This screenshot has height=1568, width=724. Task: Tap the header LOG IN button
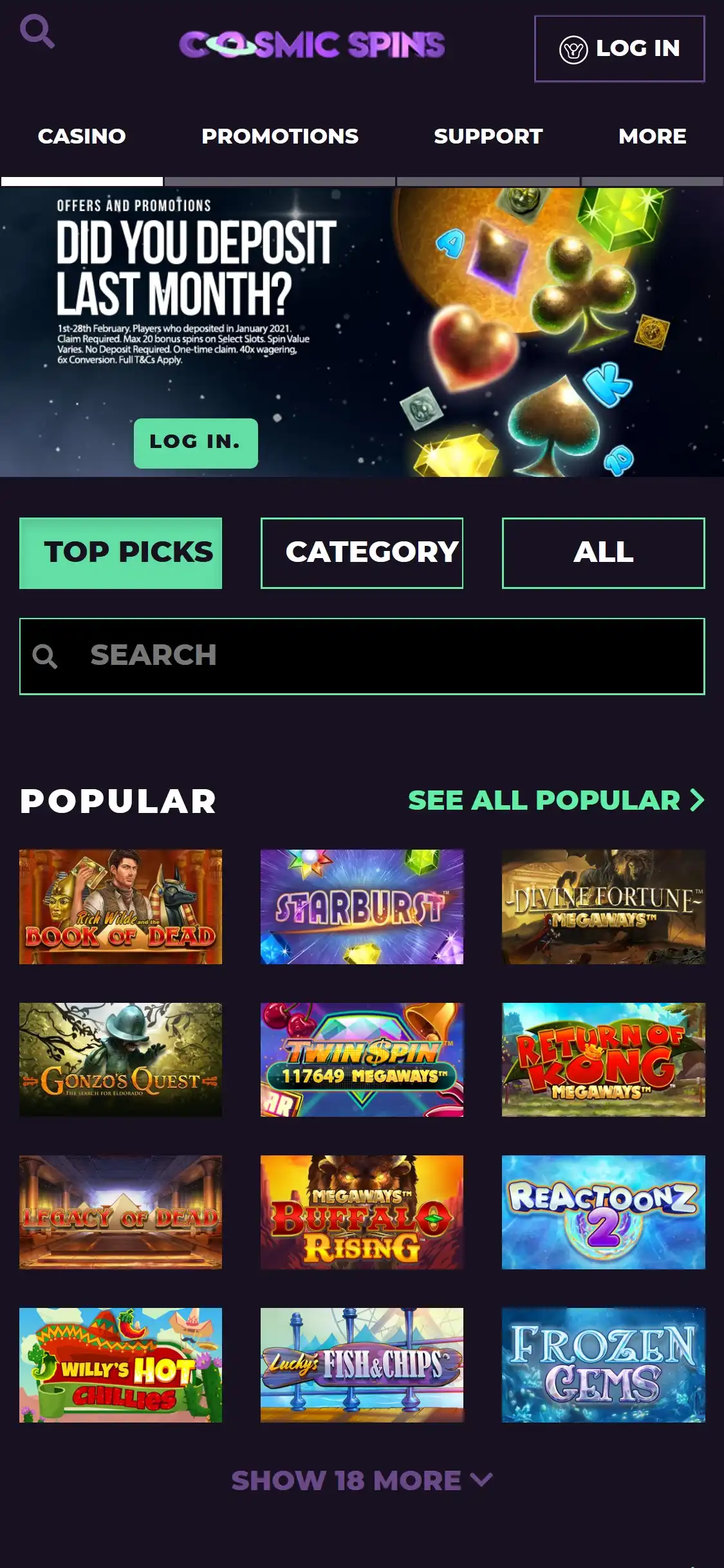619,49
